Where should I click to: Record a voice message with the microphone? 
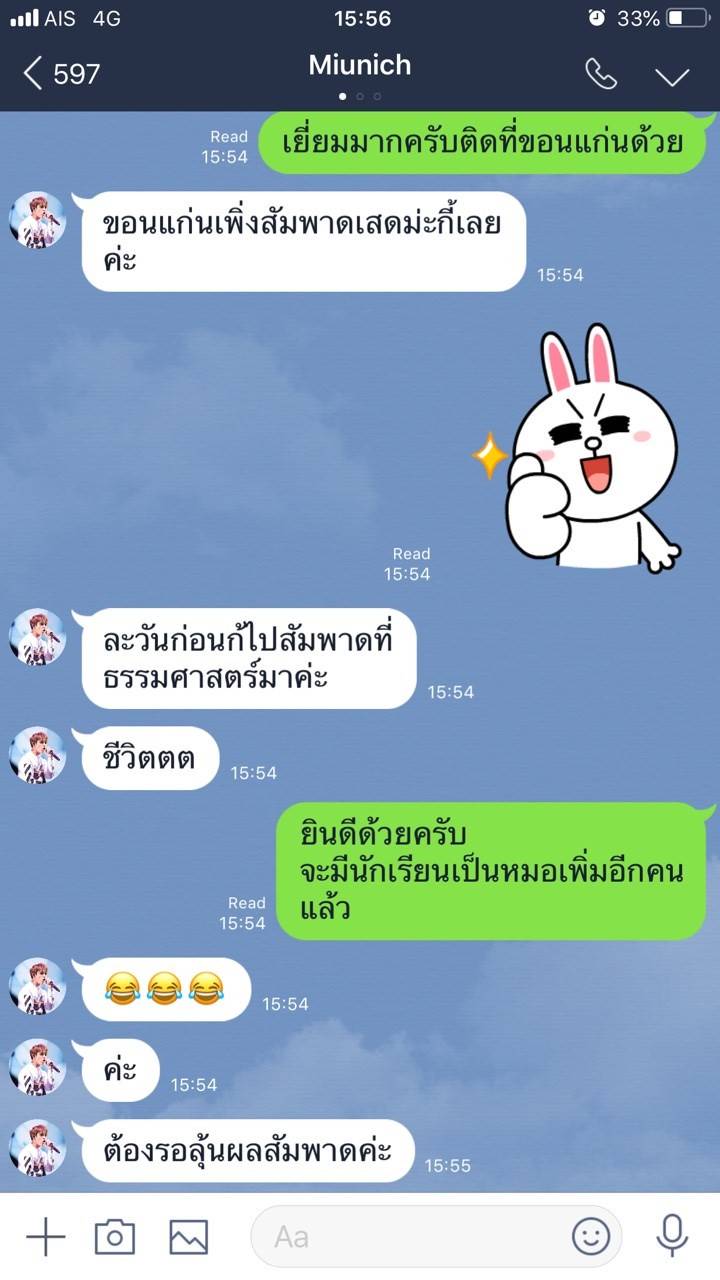click(672, 1236)
